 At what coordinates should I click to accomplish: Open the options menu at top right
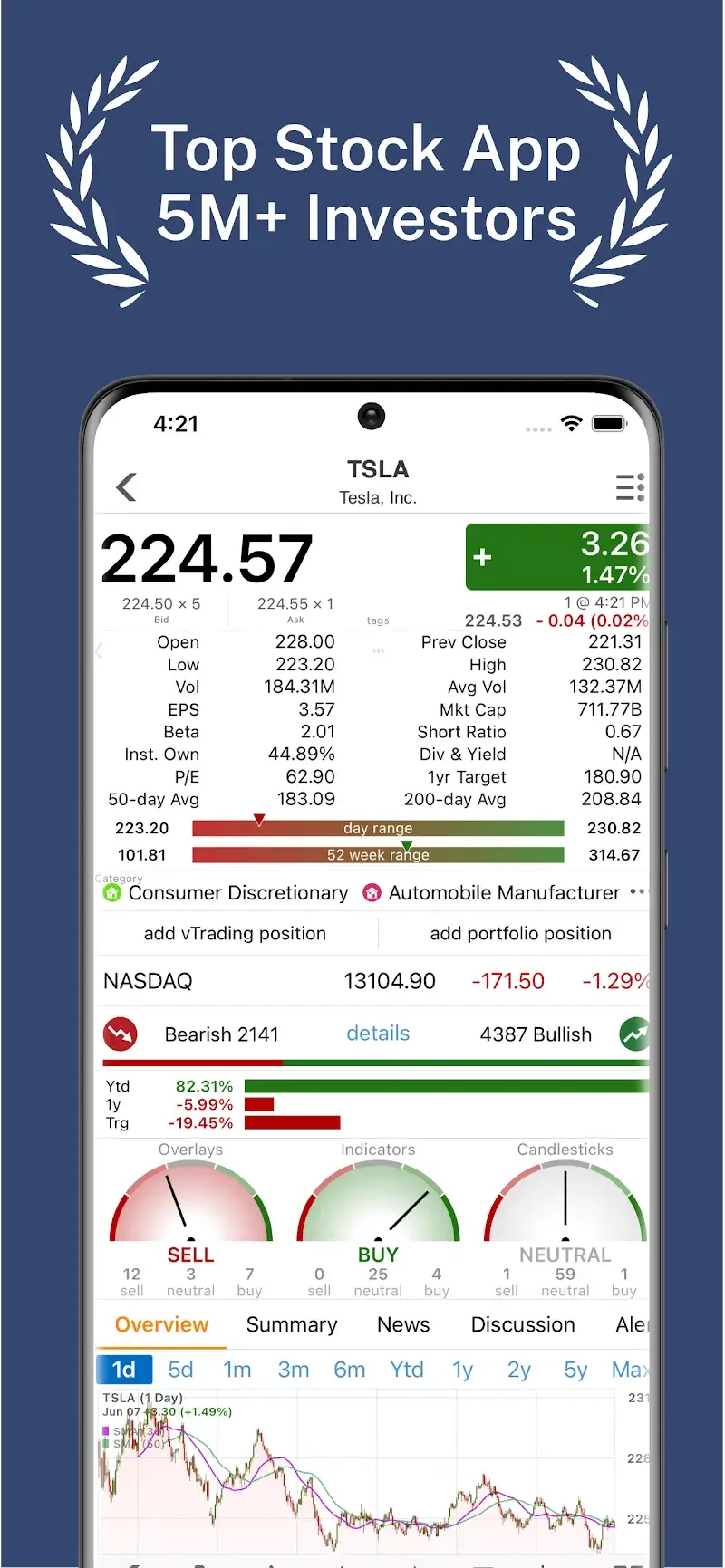[630, 487]
